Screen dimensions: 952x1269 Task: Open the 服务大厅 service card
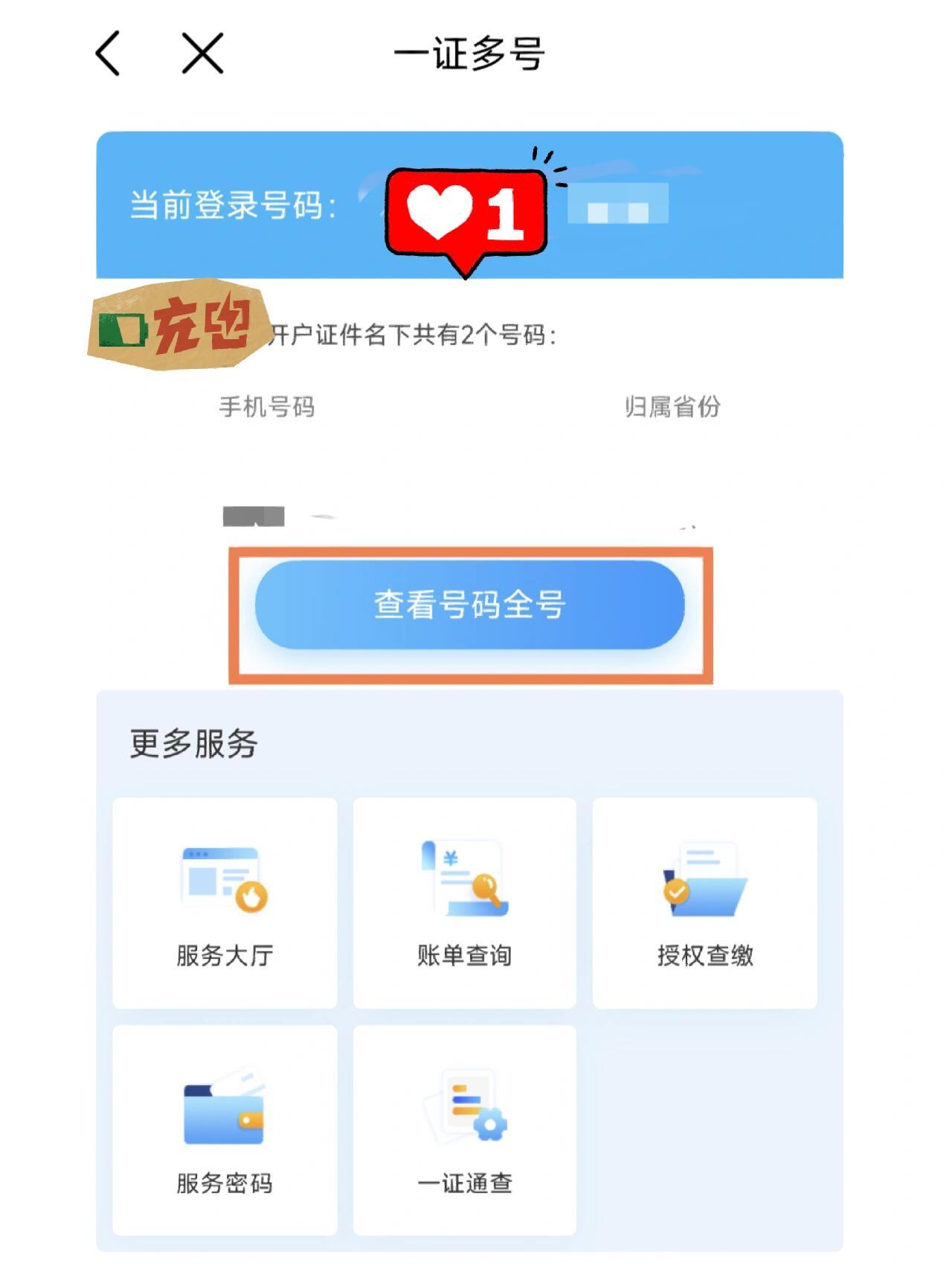225,902
